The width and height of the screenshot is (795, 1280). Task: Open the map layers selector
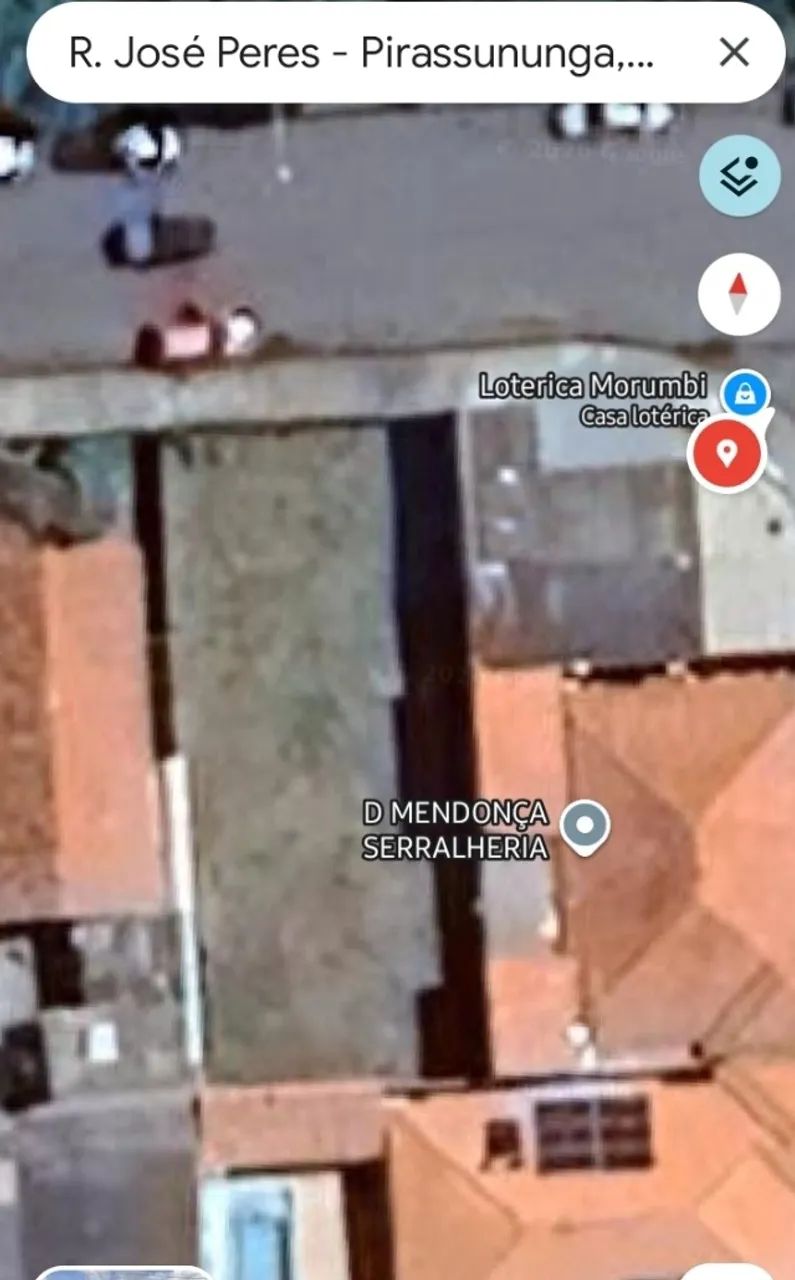coord(739,176)
